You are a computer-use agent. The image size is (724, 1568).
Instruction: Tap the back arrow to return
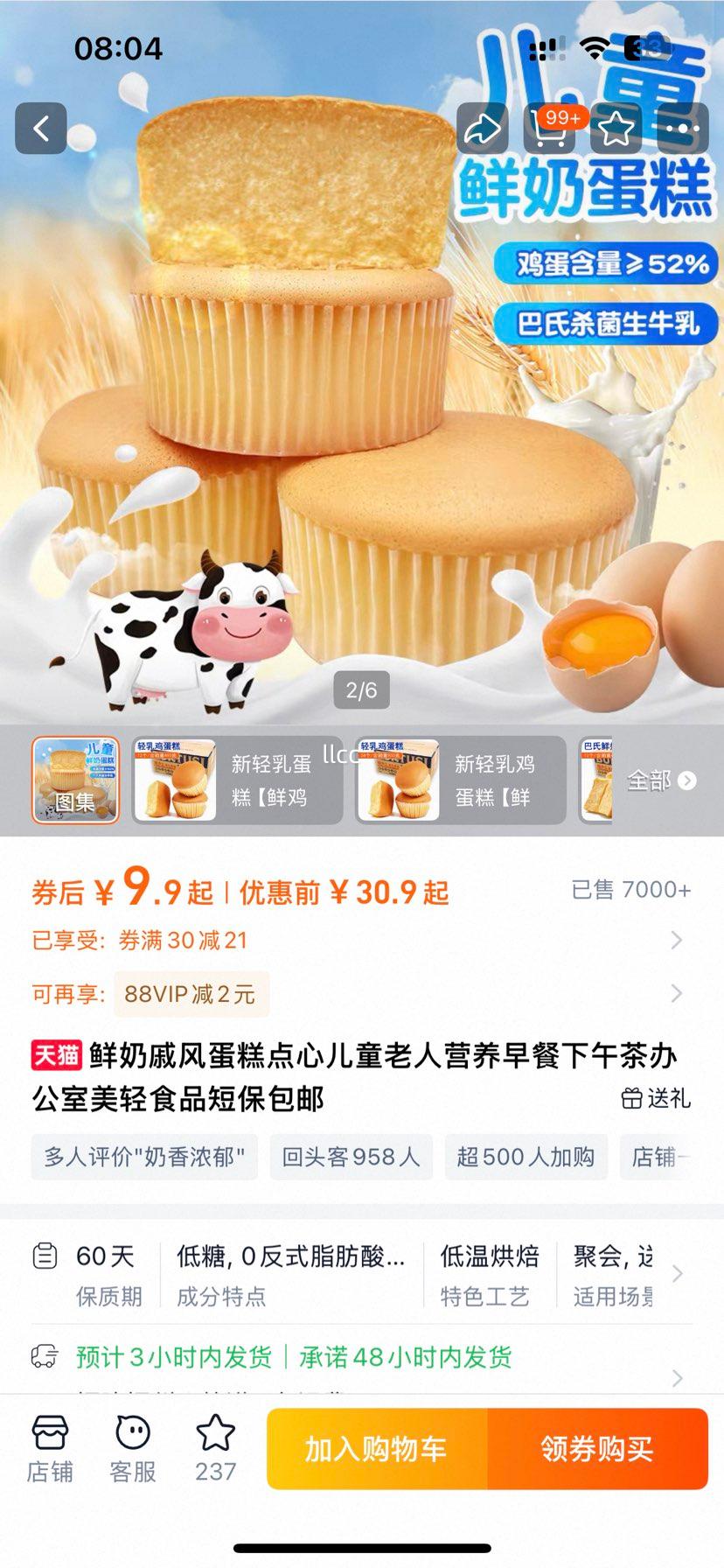pos(40,127)
